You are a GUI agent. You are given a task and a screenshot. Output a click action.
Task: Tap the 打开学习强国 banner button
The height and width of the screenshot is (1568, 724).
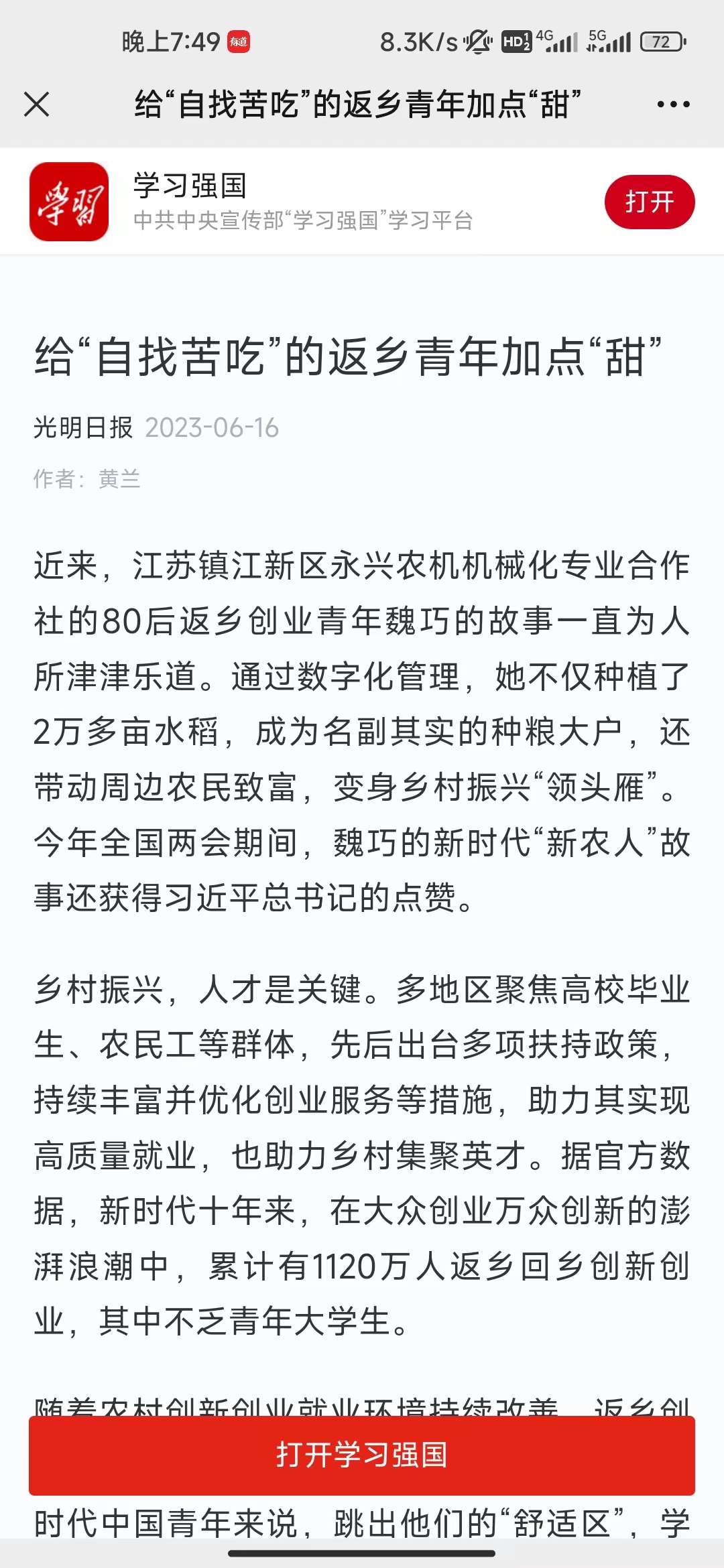[361, 1455]
